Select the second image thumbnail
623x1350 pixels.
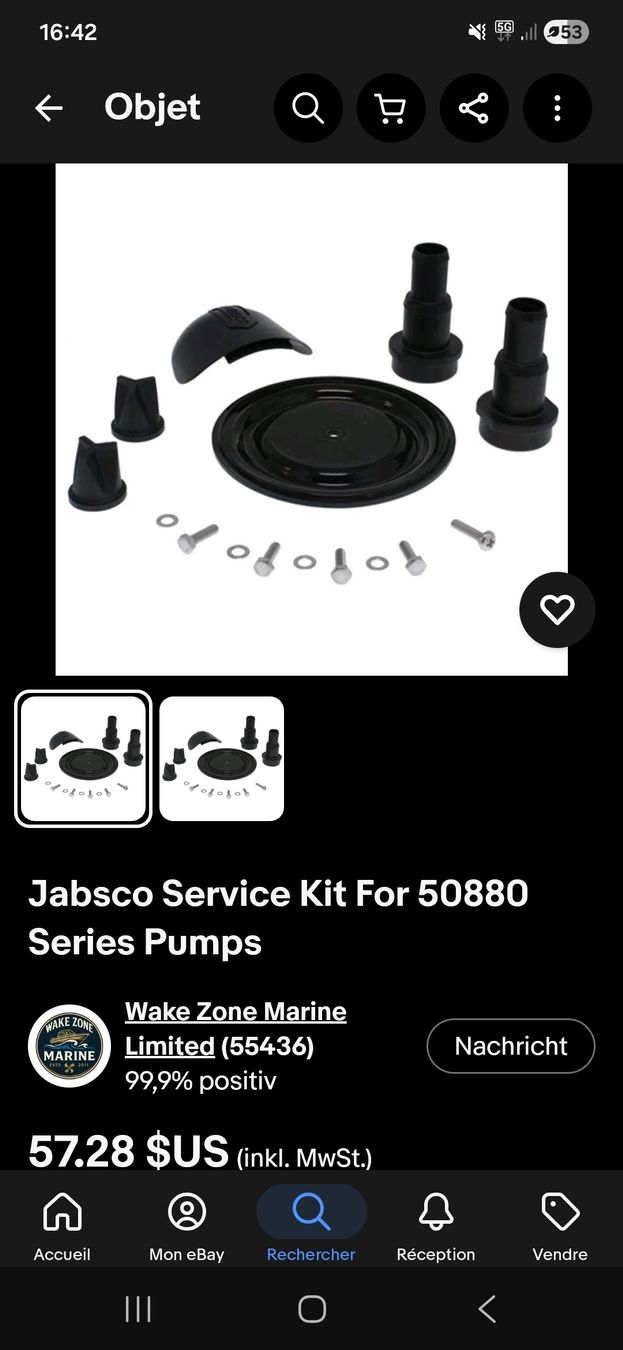pos(221,759)
